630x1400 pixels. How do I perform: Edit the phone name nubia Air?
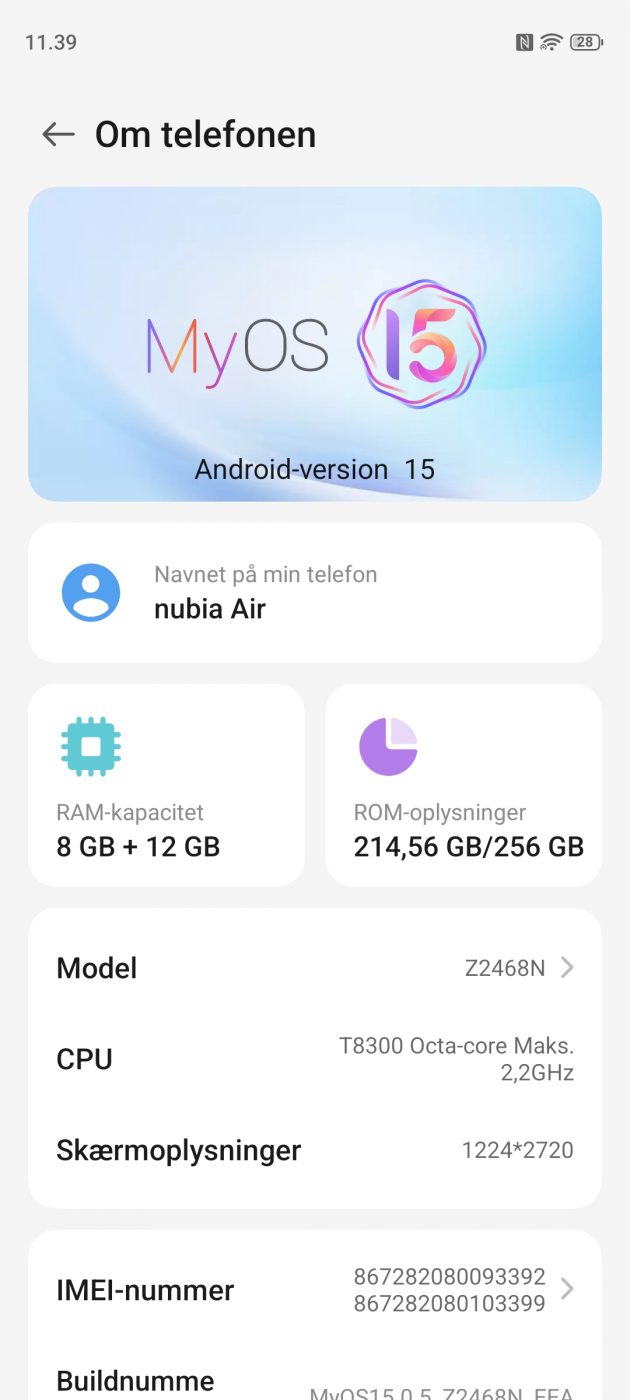coord(315,592)
